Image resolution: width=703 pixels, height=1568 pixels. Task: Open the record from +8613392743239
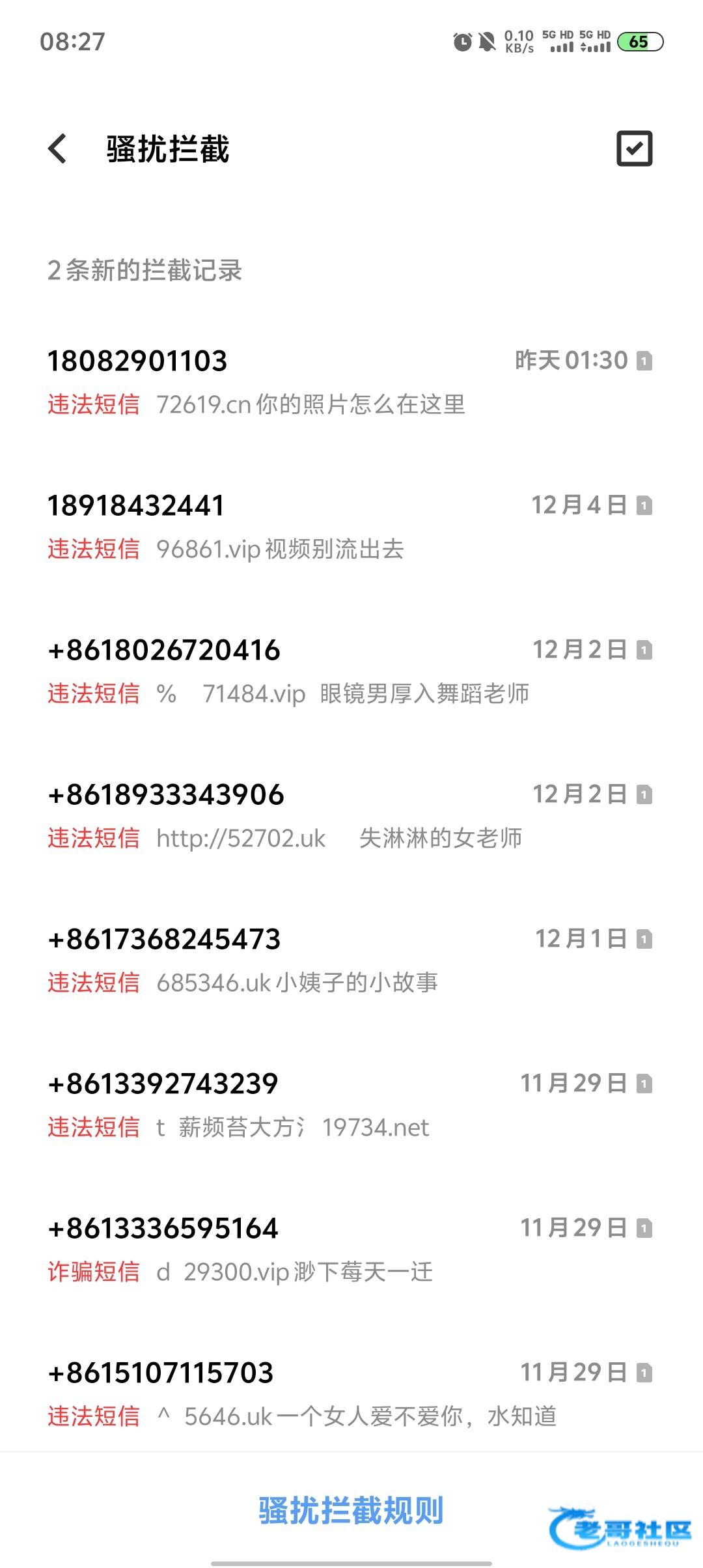coord(350,1104)
